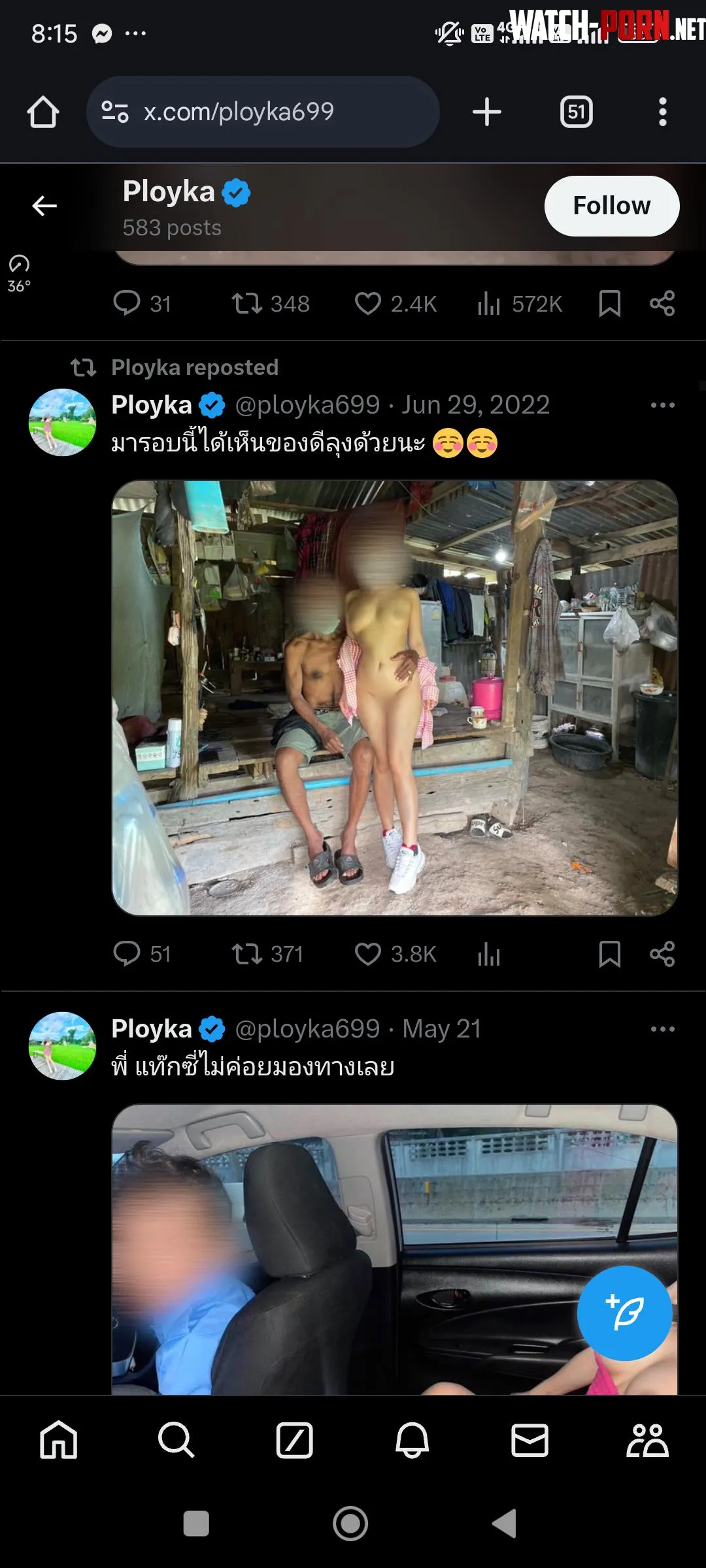Reply to the Jun 29, 2022 post
The height and width of the screenshot is (1568, 706).
click(x=127, y=954)
